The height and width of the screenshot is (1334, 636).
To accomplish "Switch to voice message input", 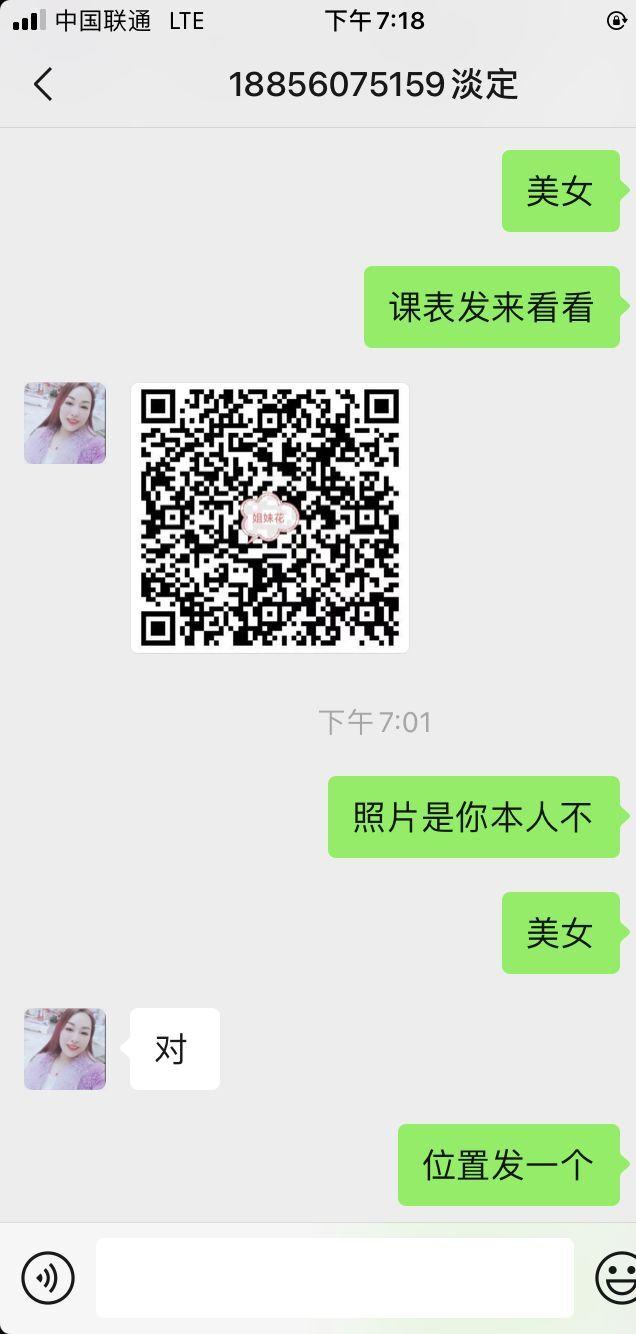I will click(48, 1277).
